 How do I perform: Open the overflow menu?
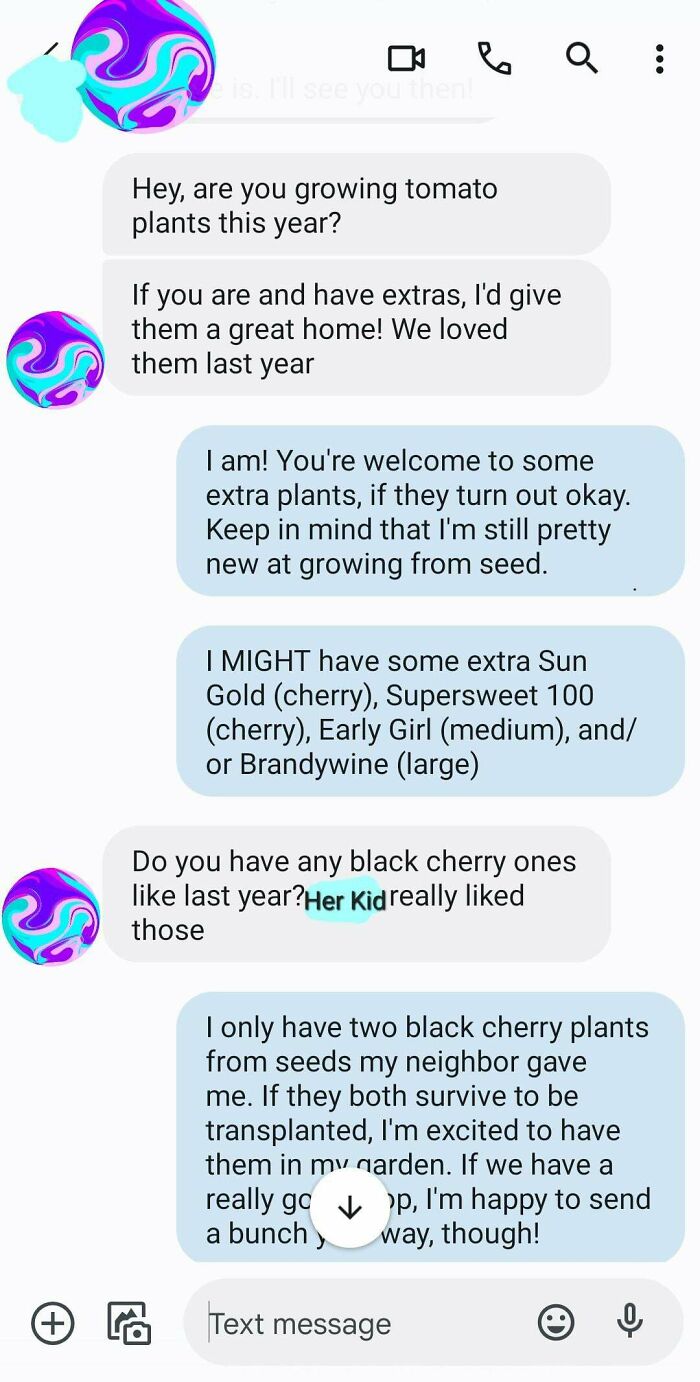pos(659,59)
